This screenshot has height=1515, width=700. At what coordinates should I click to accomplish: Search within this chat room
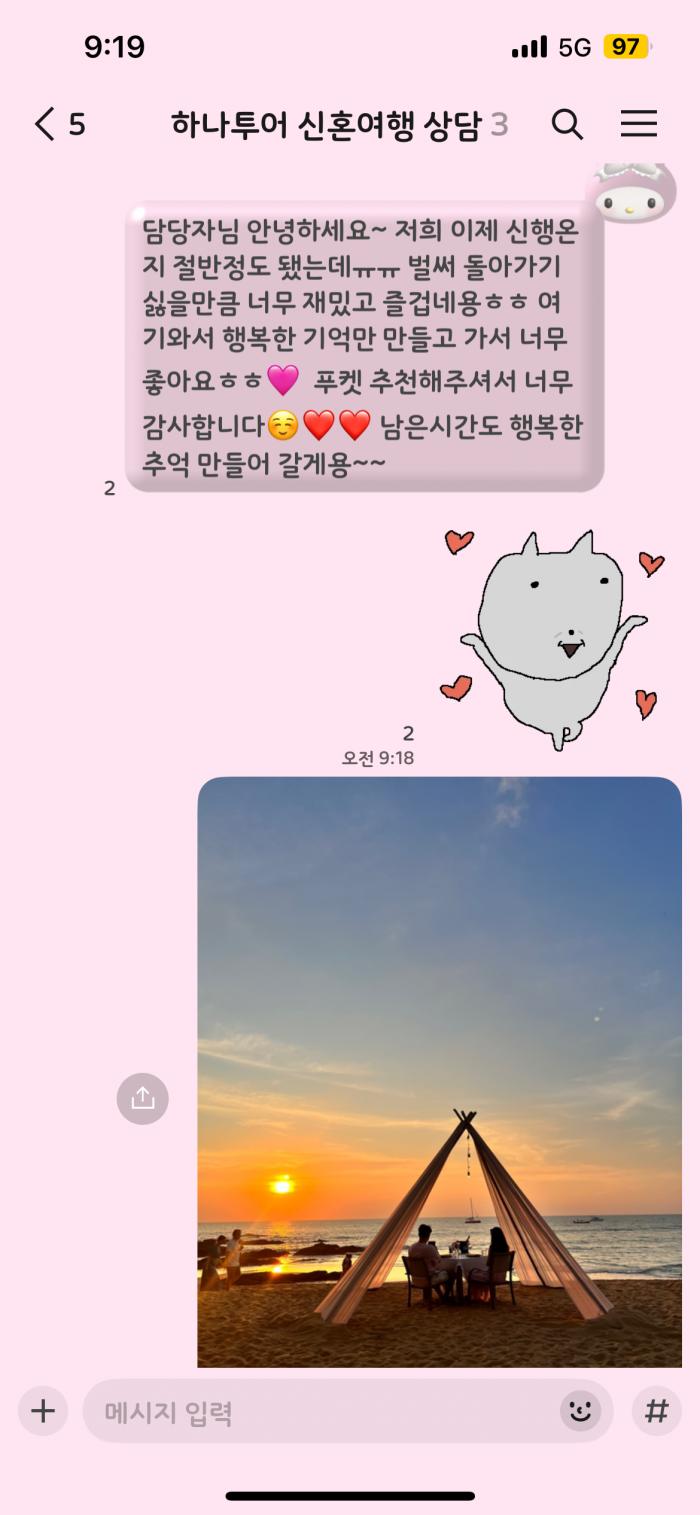pyautogui.click(x=567, y=124)
